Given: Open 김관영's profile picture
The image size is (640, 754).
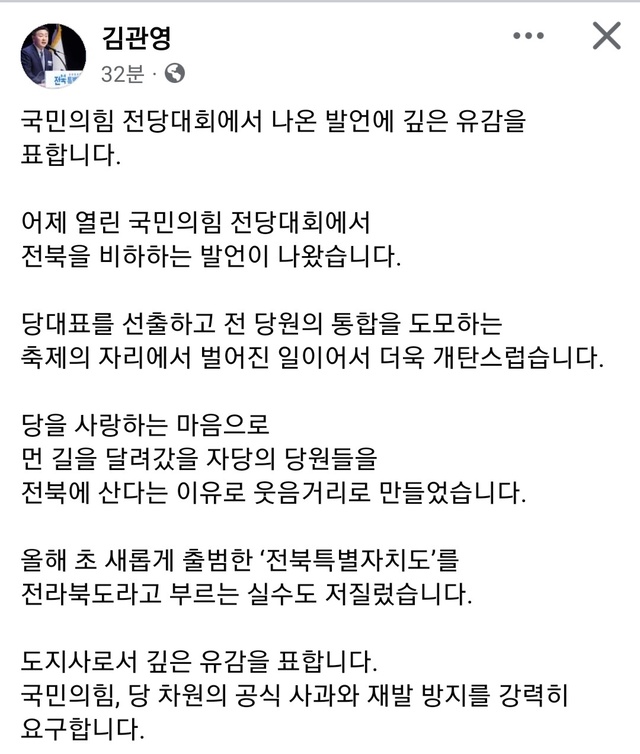Looking at the screenshot, I should tap(53, 55).
